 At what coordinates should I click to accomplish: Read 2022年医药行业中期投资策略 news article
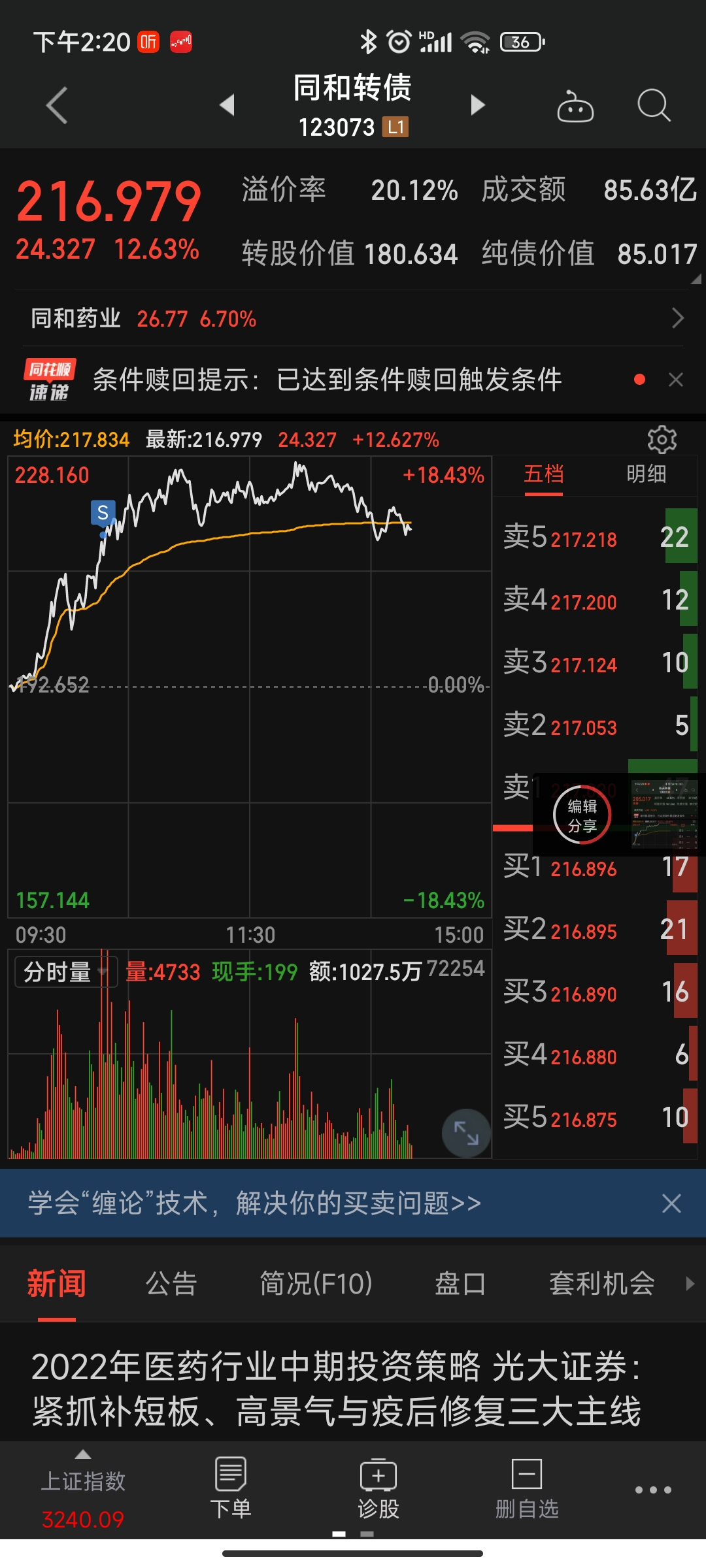[x=337, y=1388]
